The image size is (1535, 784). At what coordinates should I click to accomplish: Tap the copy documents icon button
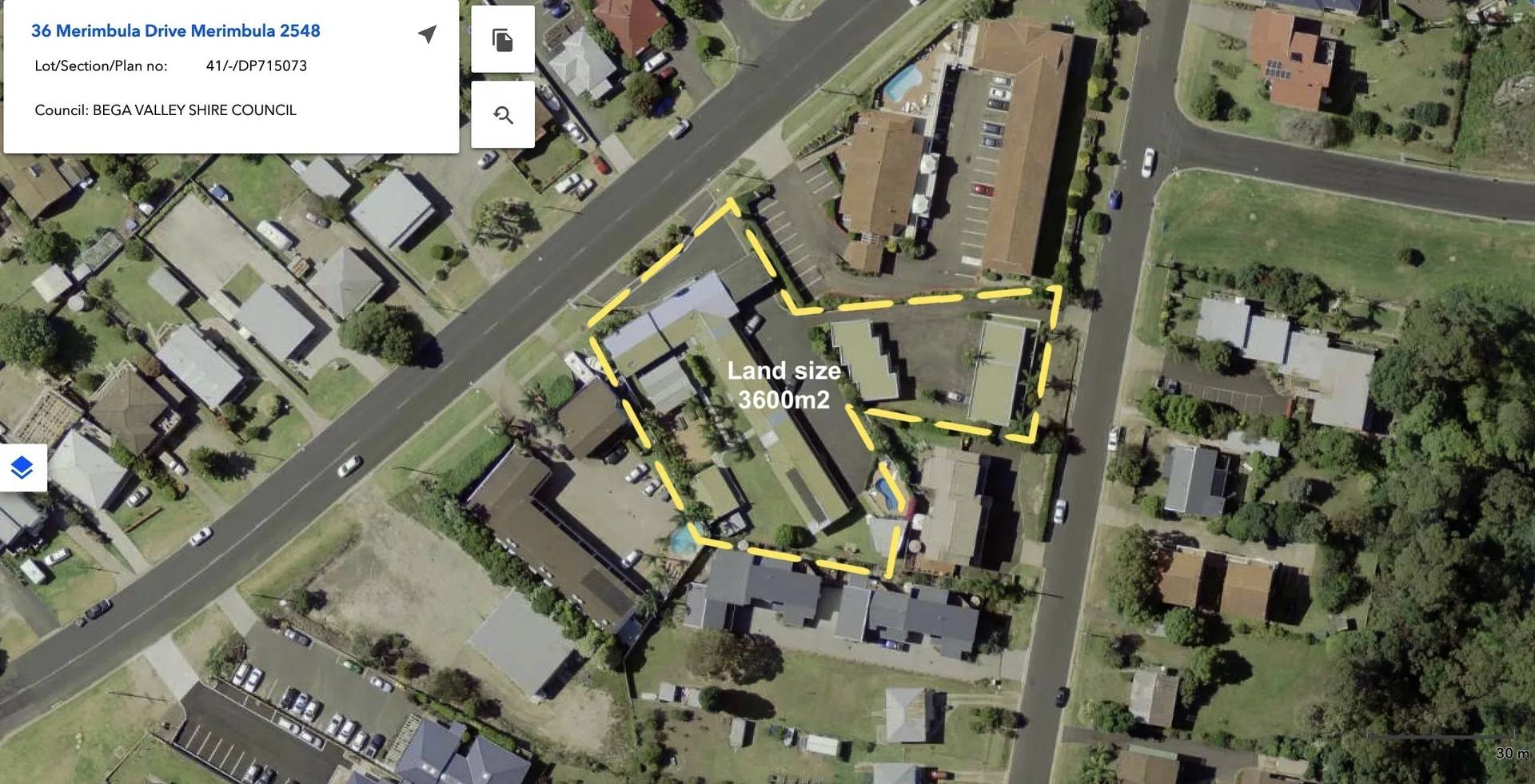pyautogui.click(x=502, y=40)
